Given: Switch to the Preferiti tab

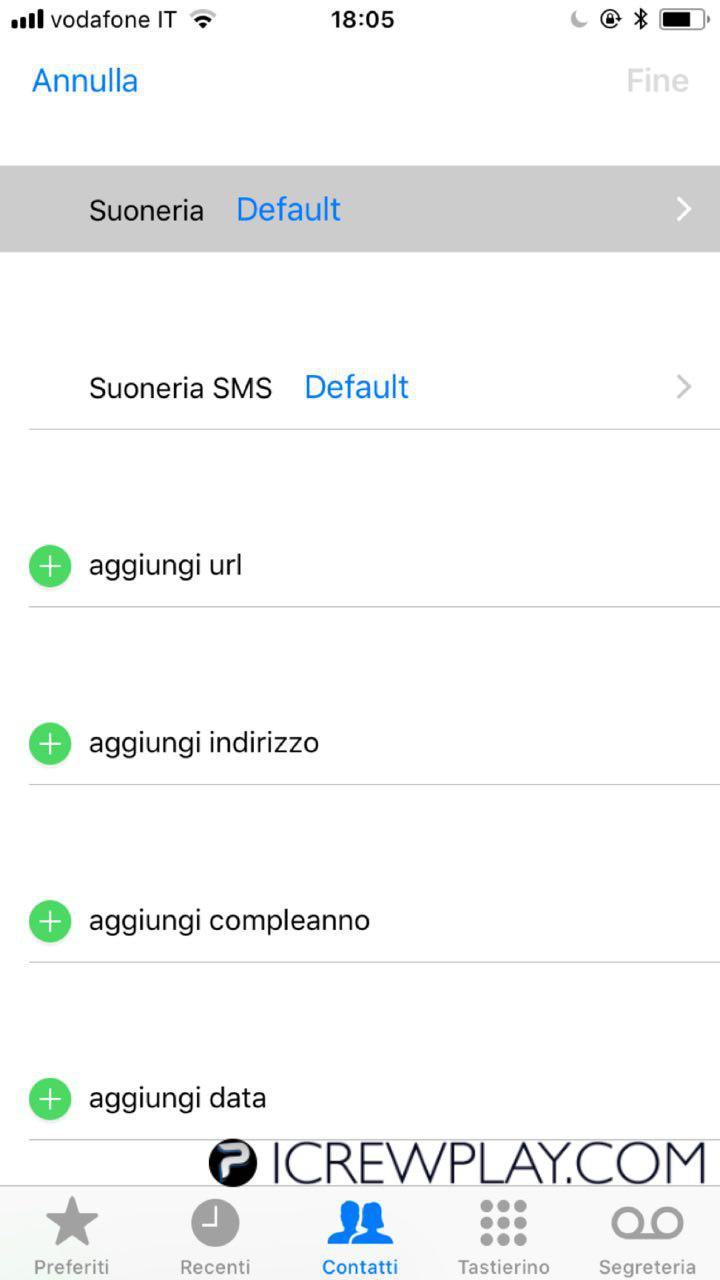Looking at the screenshot, I should pyautogui.click(x=72, y=1236).
